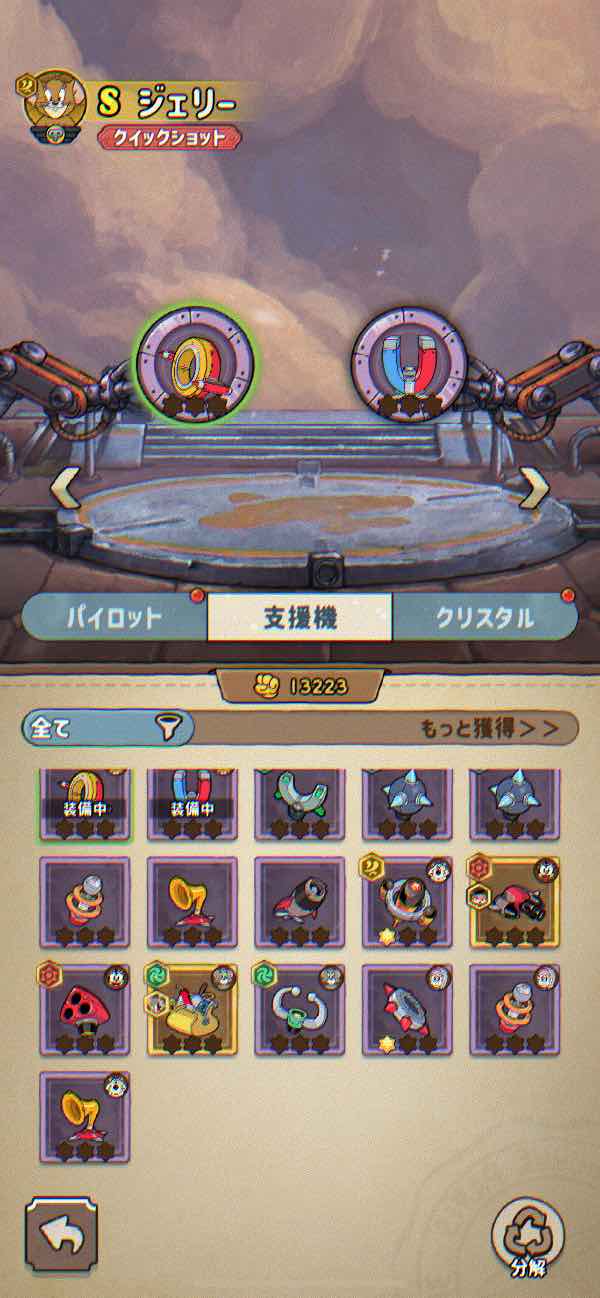Screen dimensions: 600x1298
Task: Show next character with right arrow
Action: [535, 489]
